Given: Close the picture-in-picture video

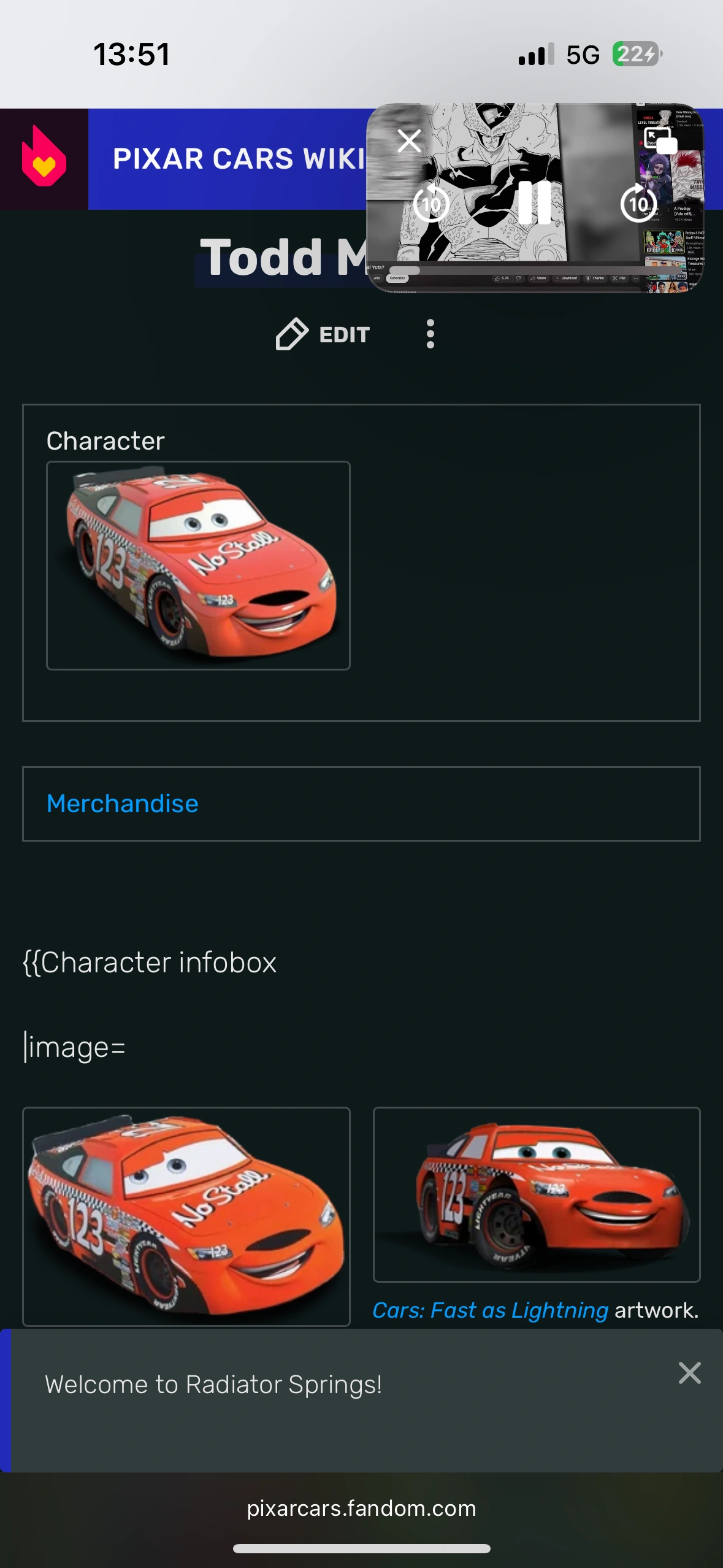Looking at the screenshot, I should 409,140.
